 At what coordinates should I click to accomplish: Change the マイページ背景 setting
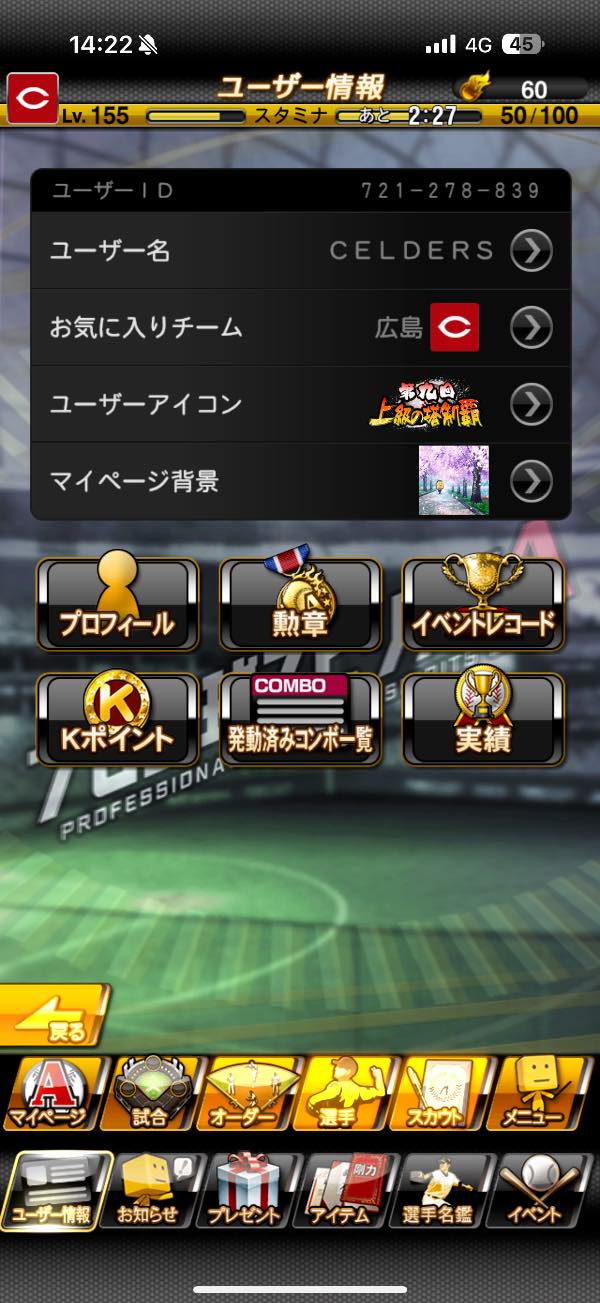point(531,481)
